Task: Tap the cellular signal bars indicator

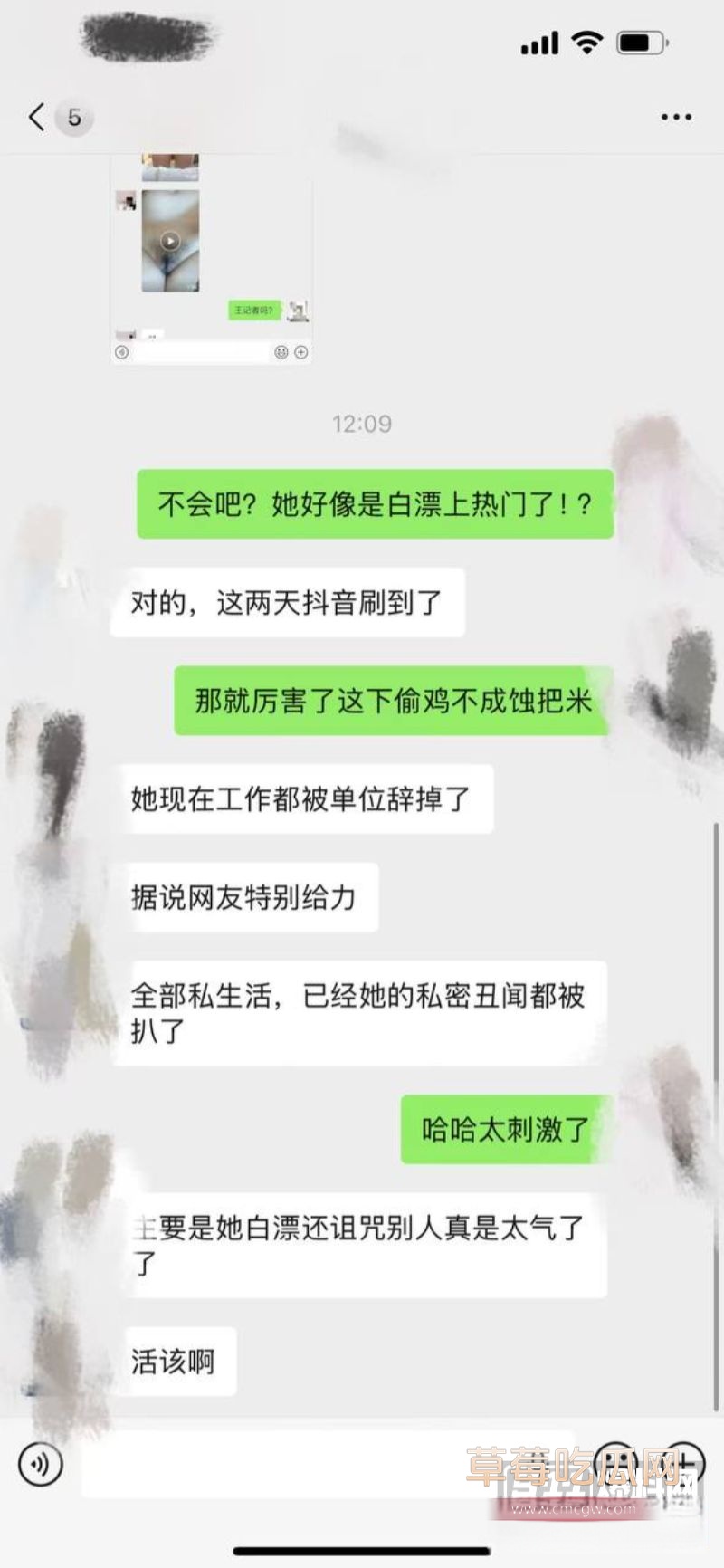Action: click(x=539, y=43)
